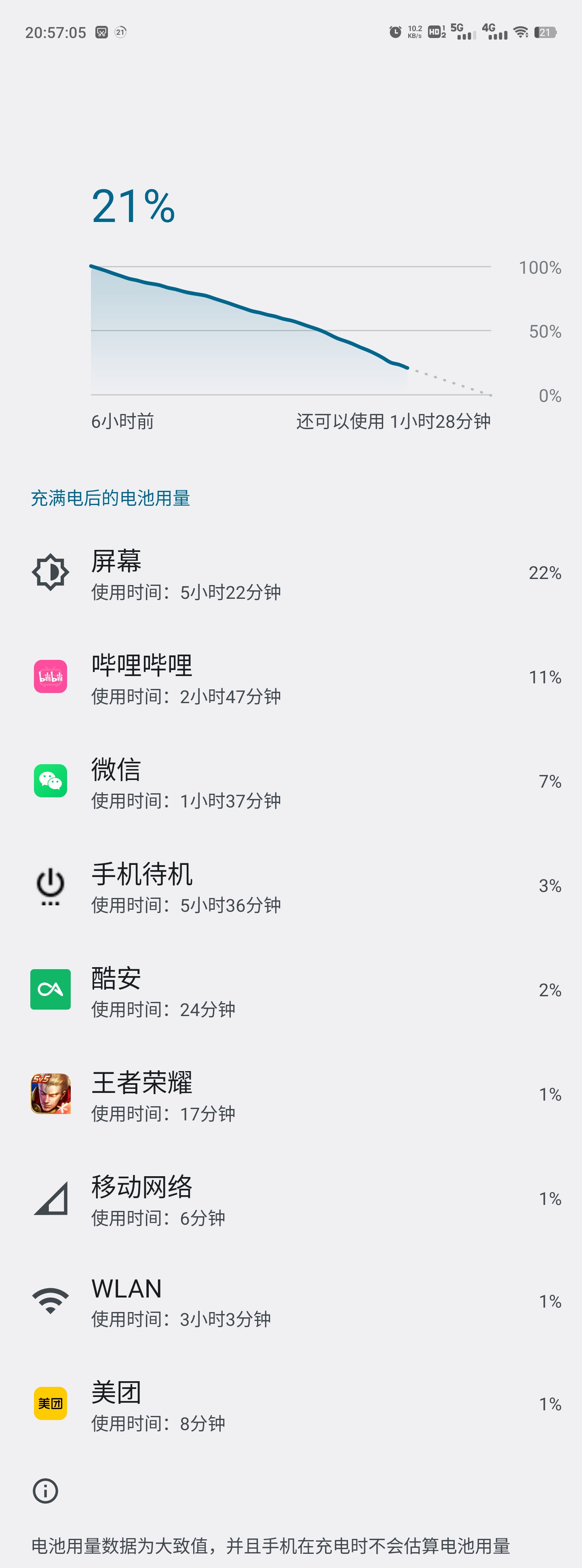
Task: Select the 酷安 battery usage row
Action: [x=291, y=990]
